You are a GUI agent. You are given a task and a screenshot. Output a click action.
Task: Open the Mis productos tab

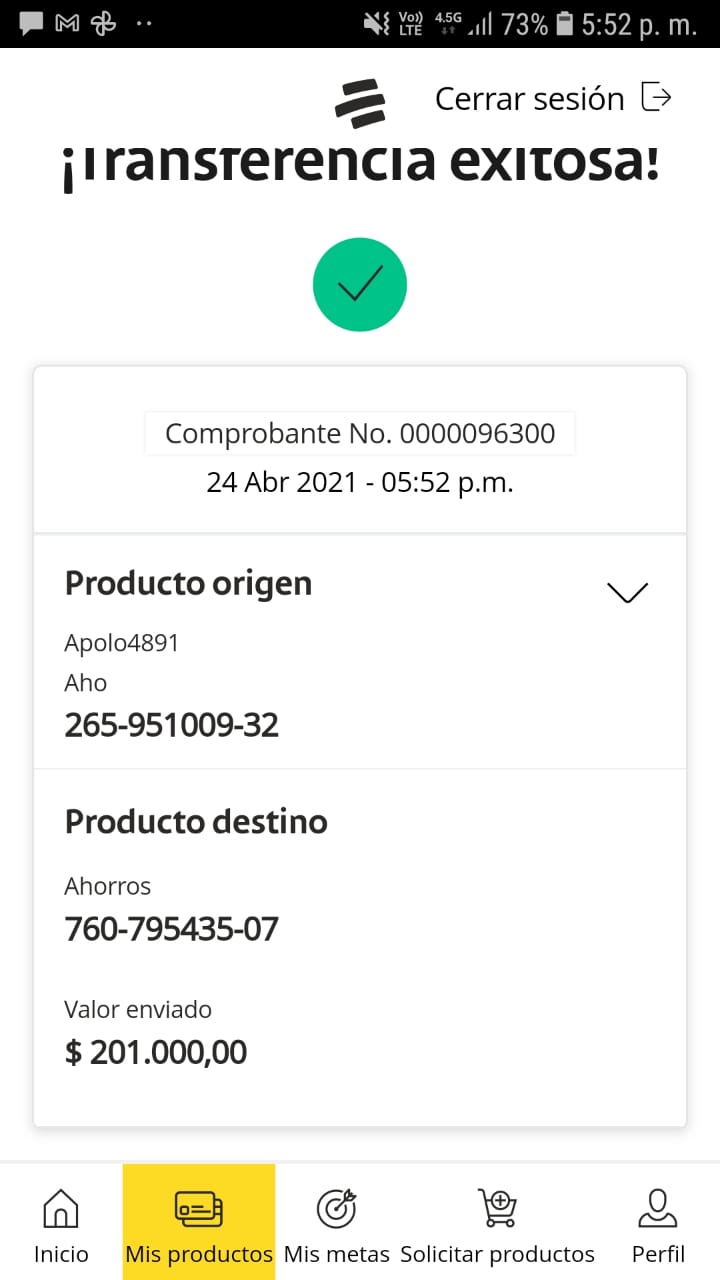point(199,1222)
